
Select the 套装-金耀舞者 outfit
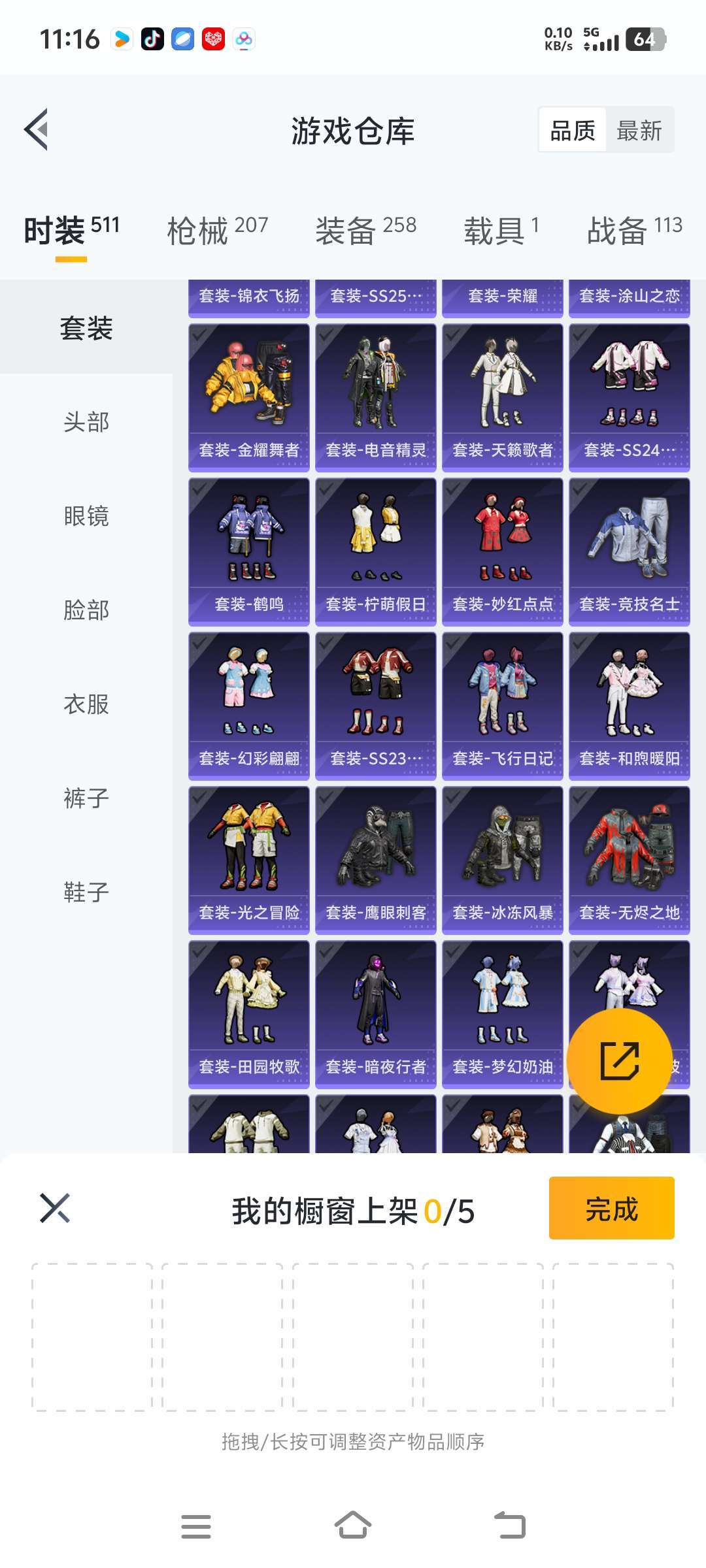coord(249,398)
